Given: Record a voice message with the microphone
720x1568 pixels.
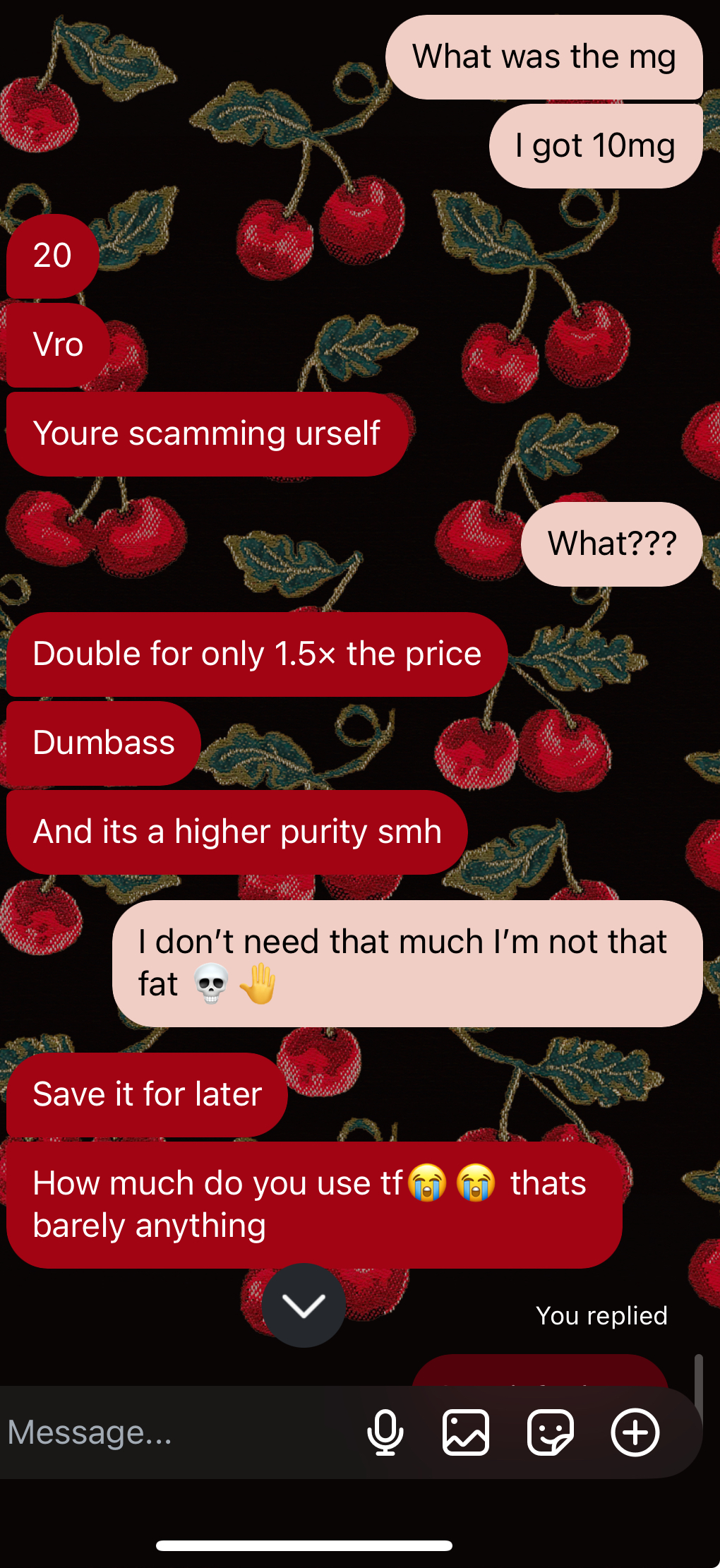Looking at the screenshot, I should click(x=385, y=1432).
